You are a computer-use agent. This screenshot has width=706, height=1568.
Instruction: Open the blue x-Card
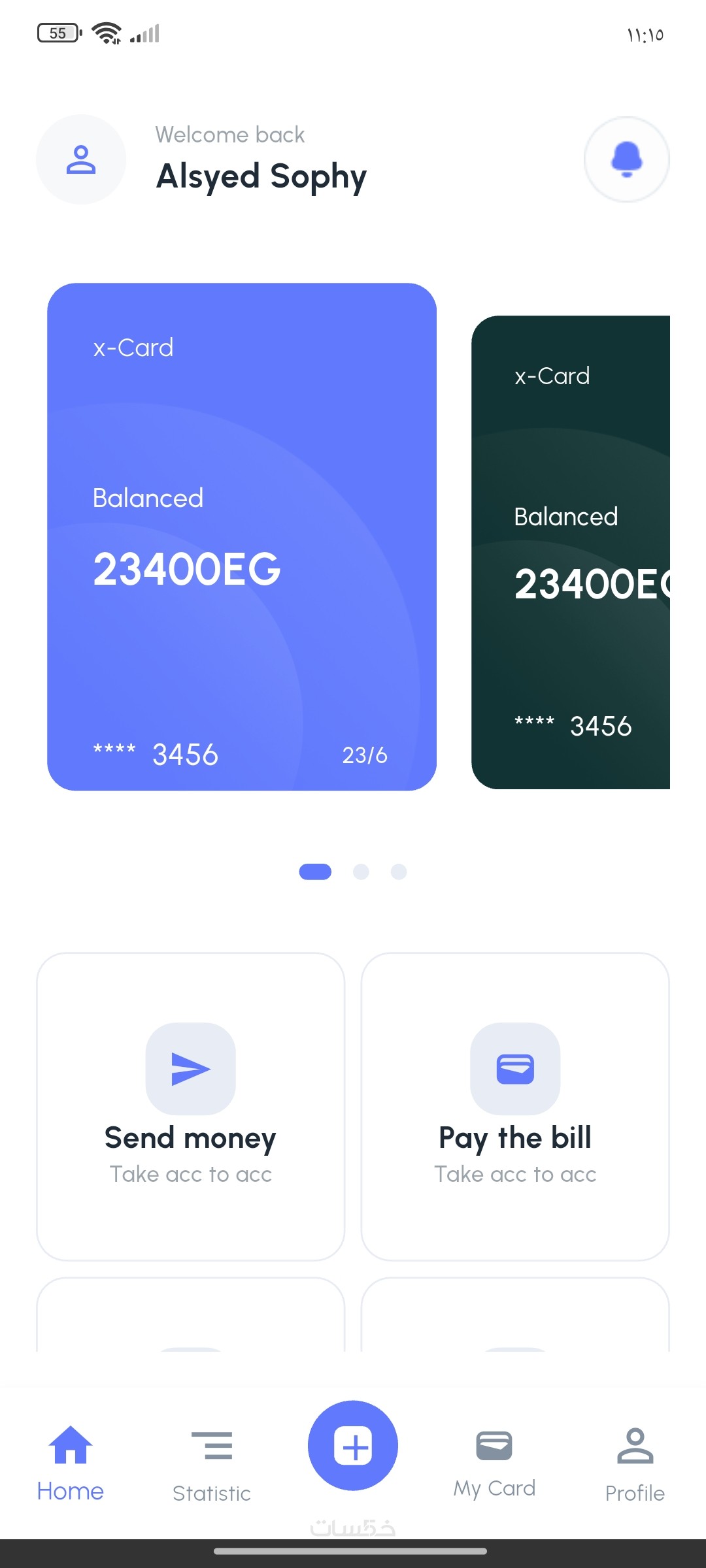(242, 536)
